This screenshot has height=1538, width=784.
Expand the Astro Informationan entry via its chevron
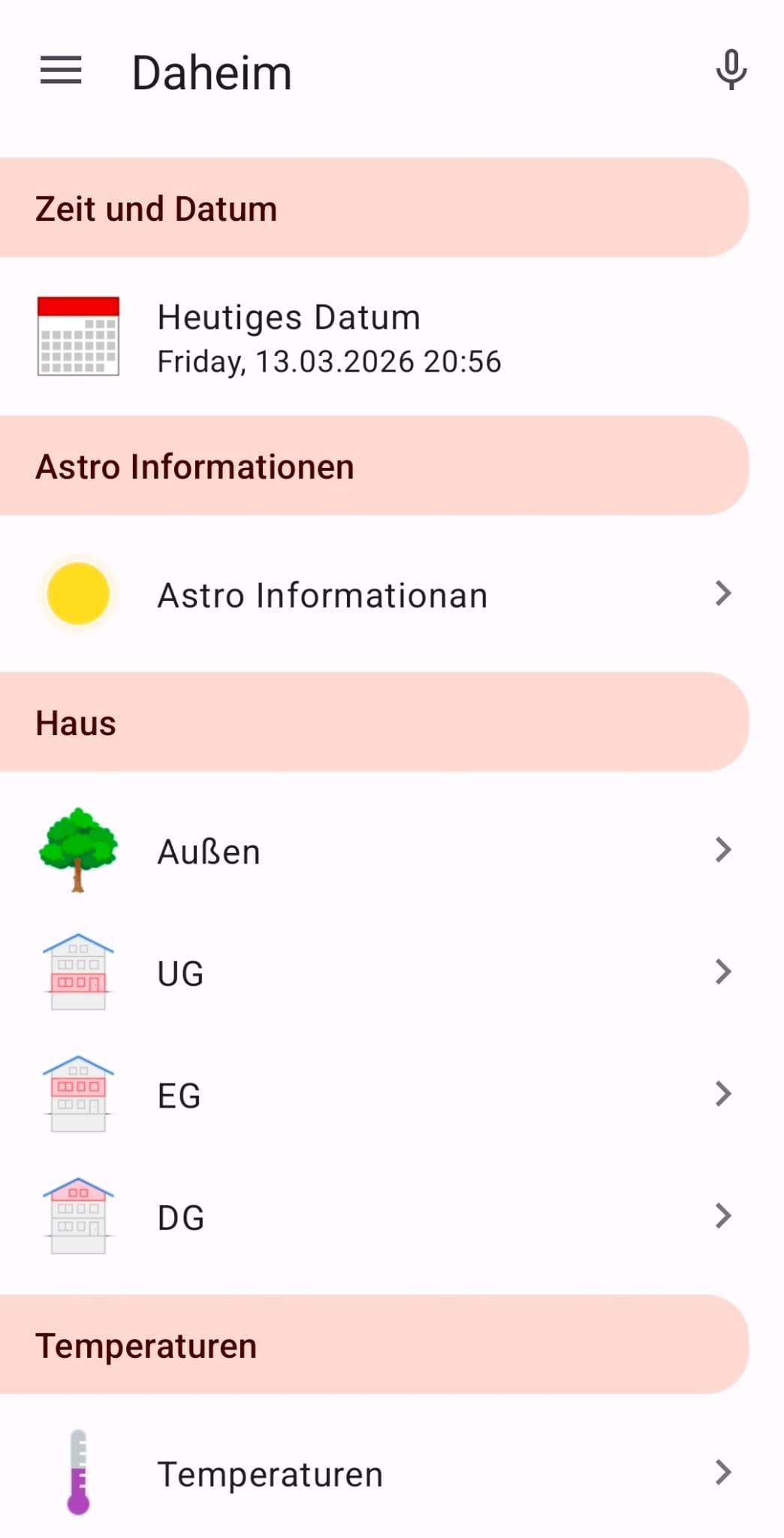[x=722, y=593]
